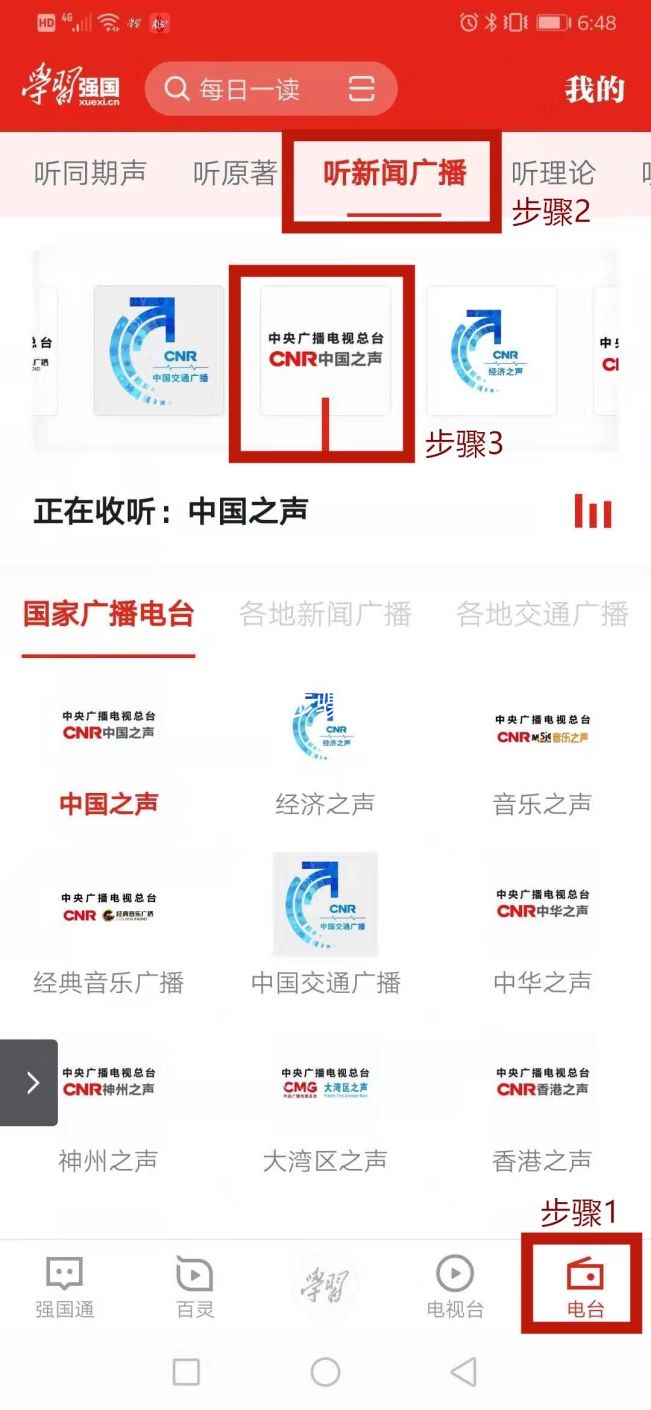Screen dimensions: 651x1410
Task: Open the 每日一读 search box
Action: [250, 90]
